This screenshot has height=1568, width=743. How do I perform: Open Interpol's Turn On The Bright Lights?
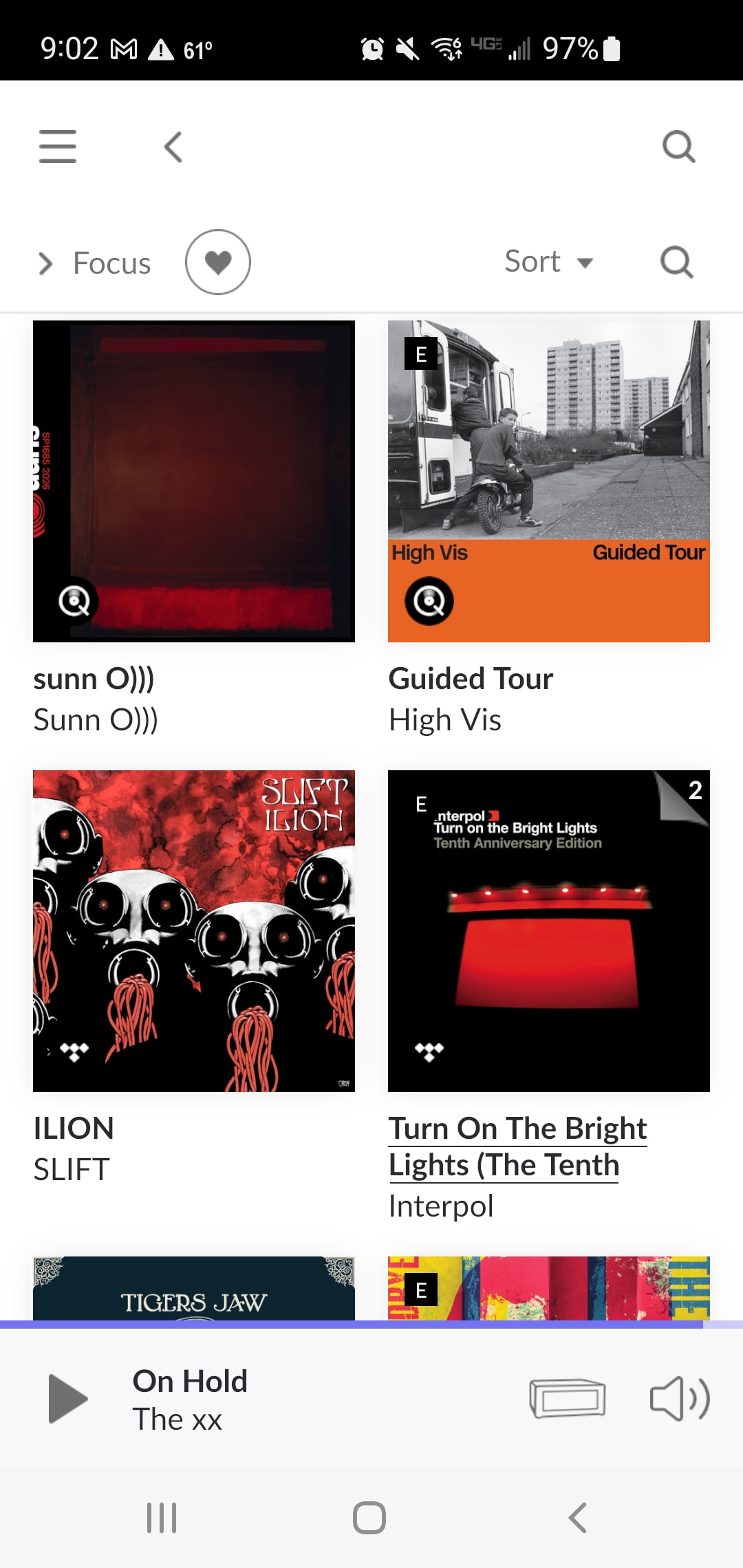pyautogui.click(x=549, y=930)
